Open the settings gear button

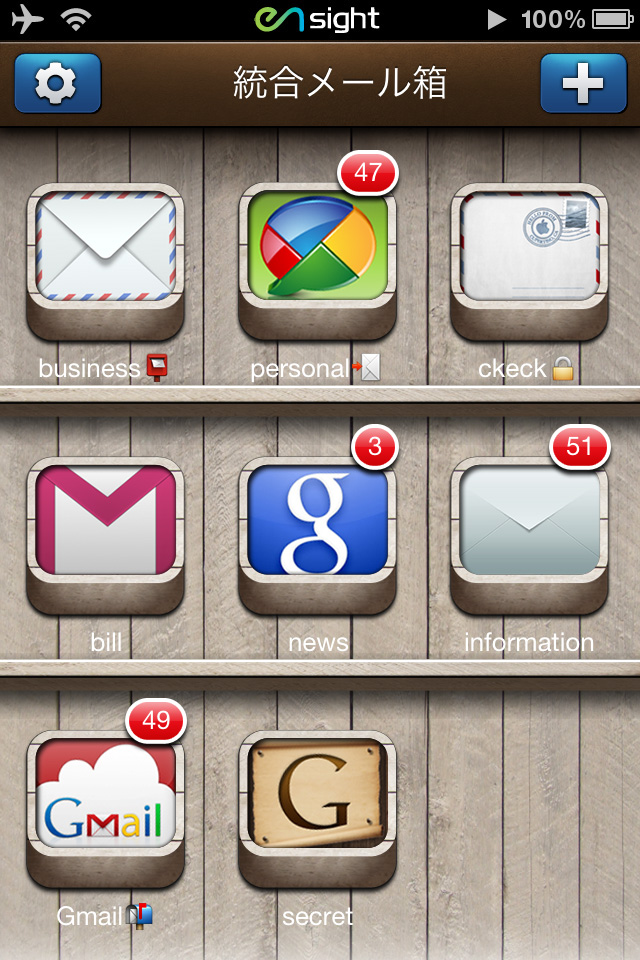pyautogui.click(x=57, y=83)
